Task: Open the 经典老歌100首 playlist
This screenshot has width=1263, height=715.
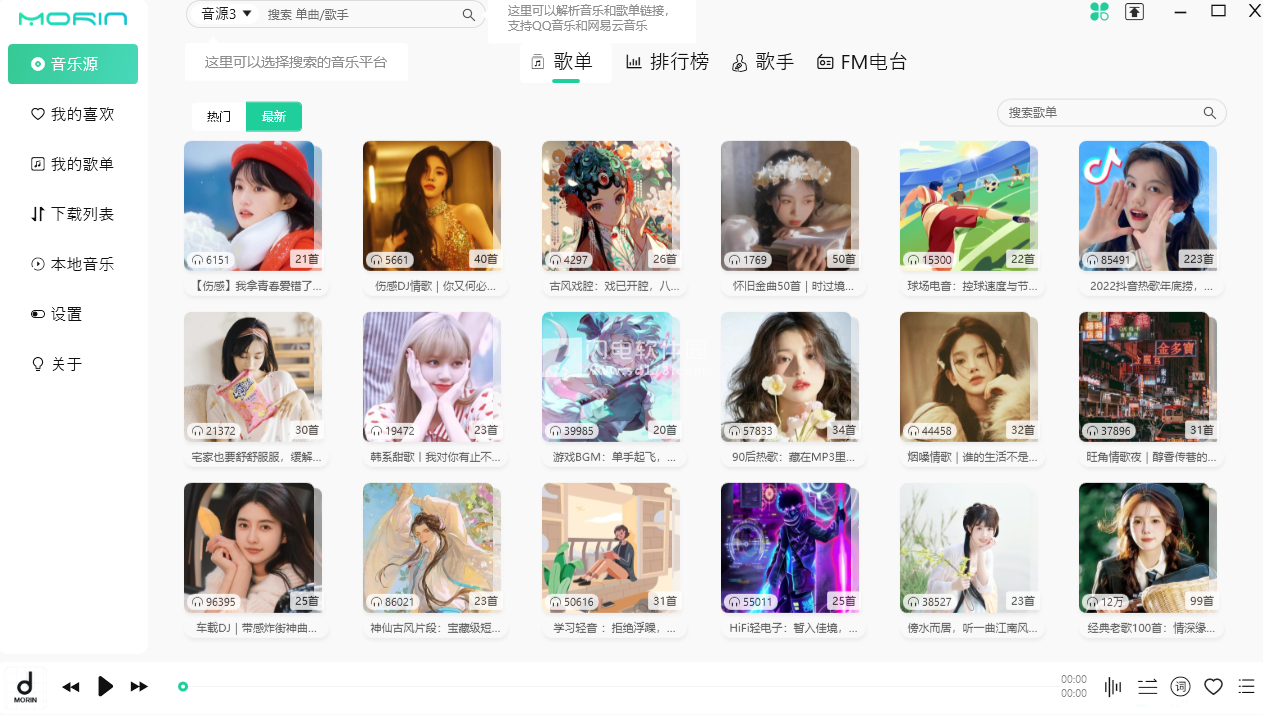Action: (1144, 548)
